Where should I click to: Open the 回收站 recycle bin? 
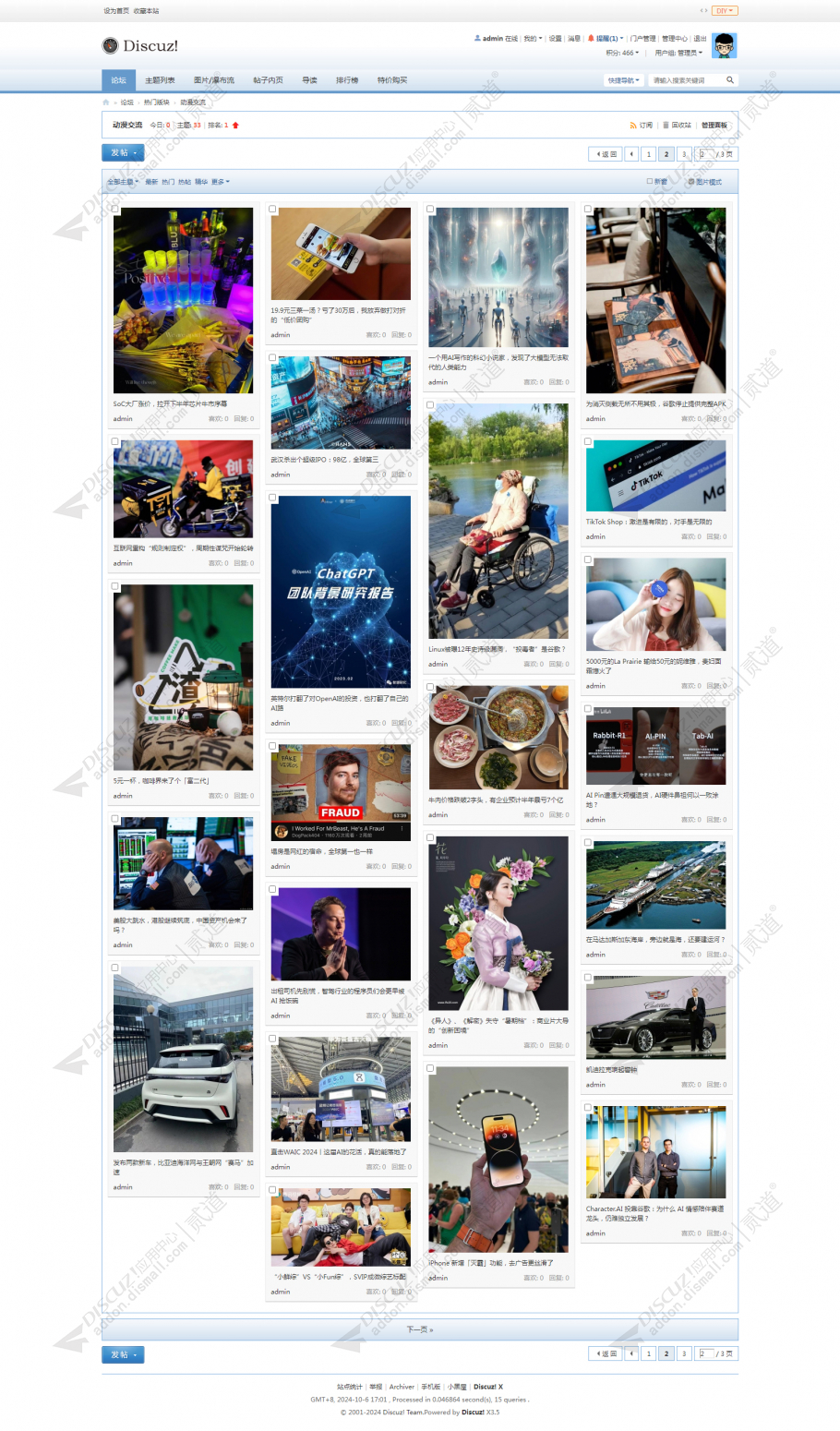678,125
